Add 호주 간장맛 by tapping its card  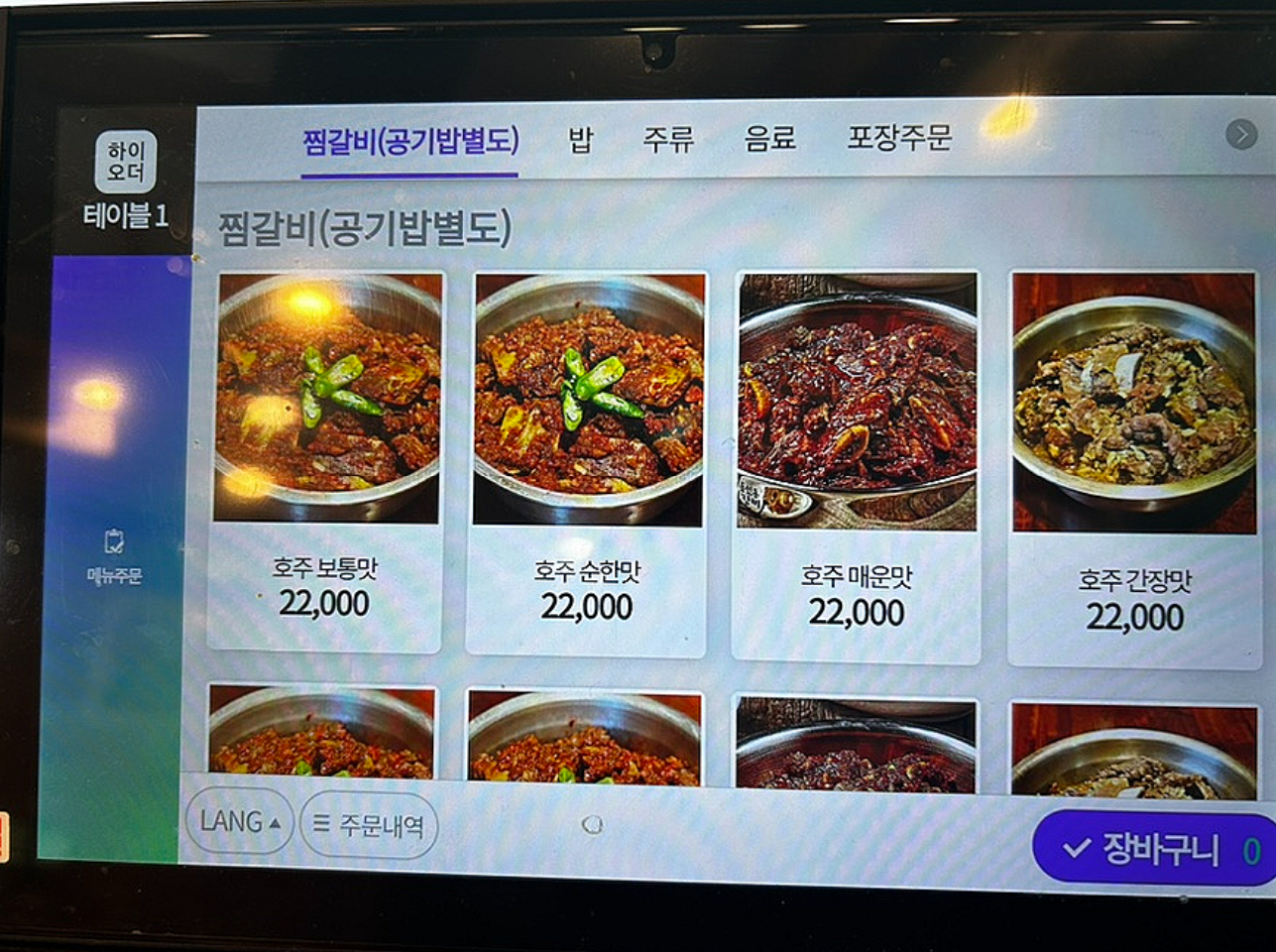coord(1134,468)
